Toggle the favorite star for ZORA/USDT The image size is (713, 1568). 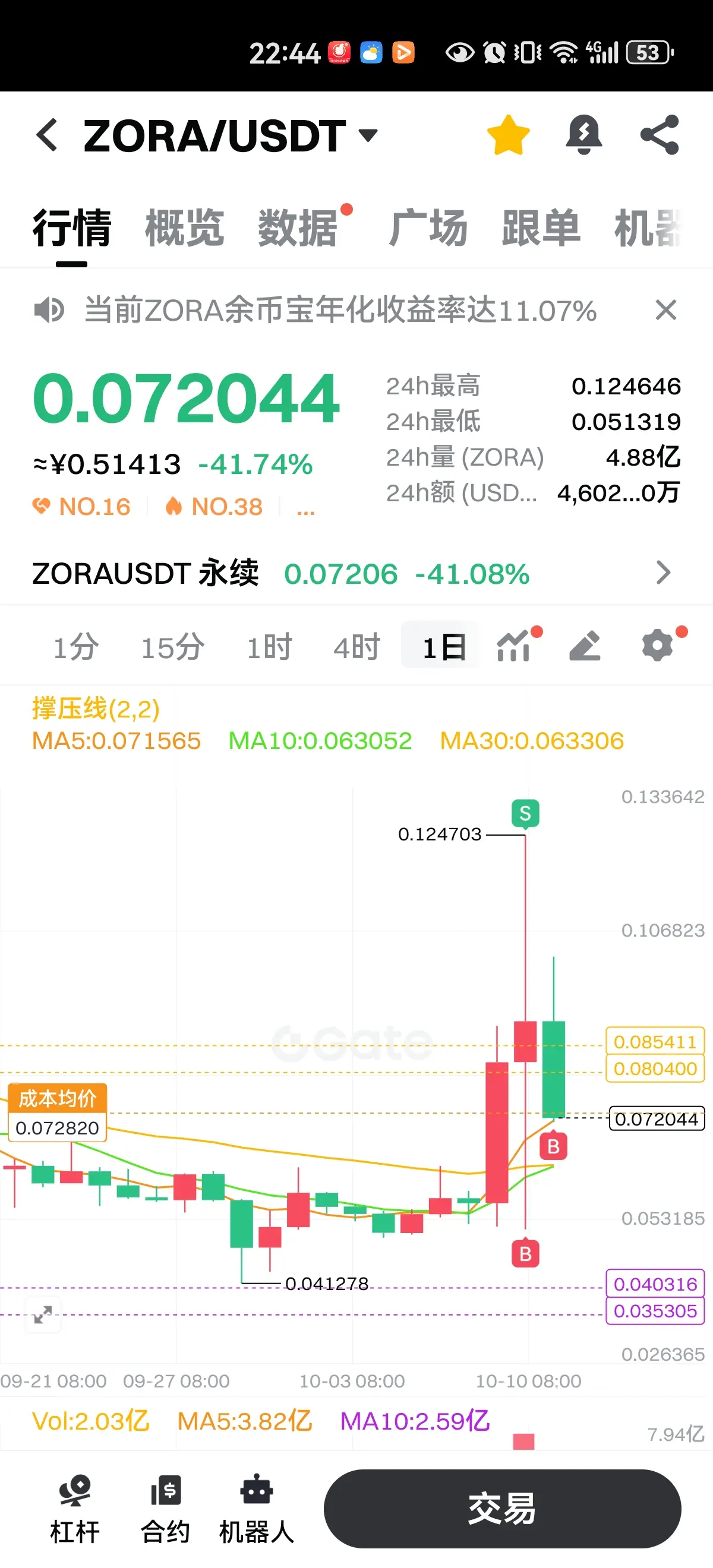tap(509, 134)
